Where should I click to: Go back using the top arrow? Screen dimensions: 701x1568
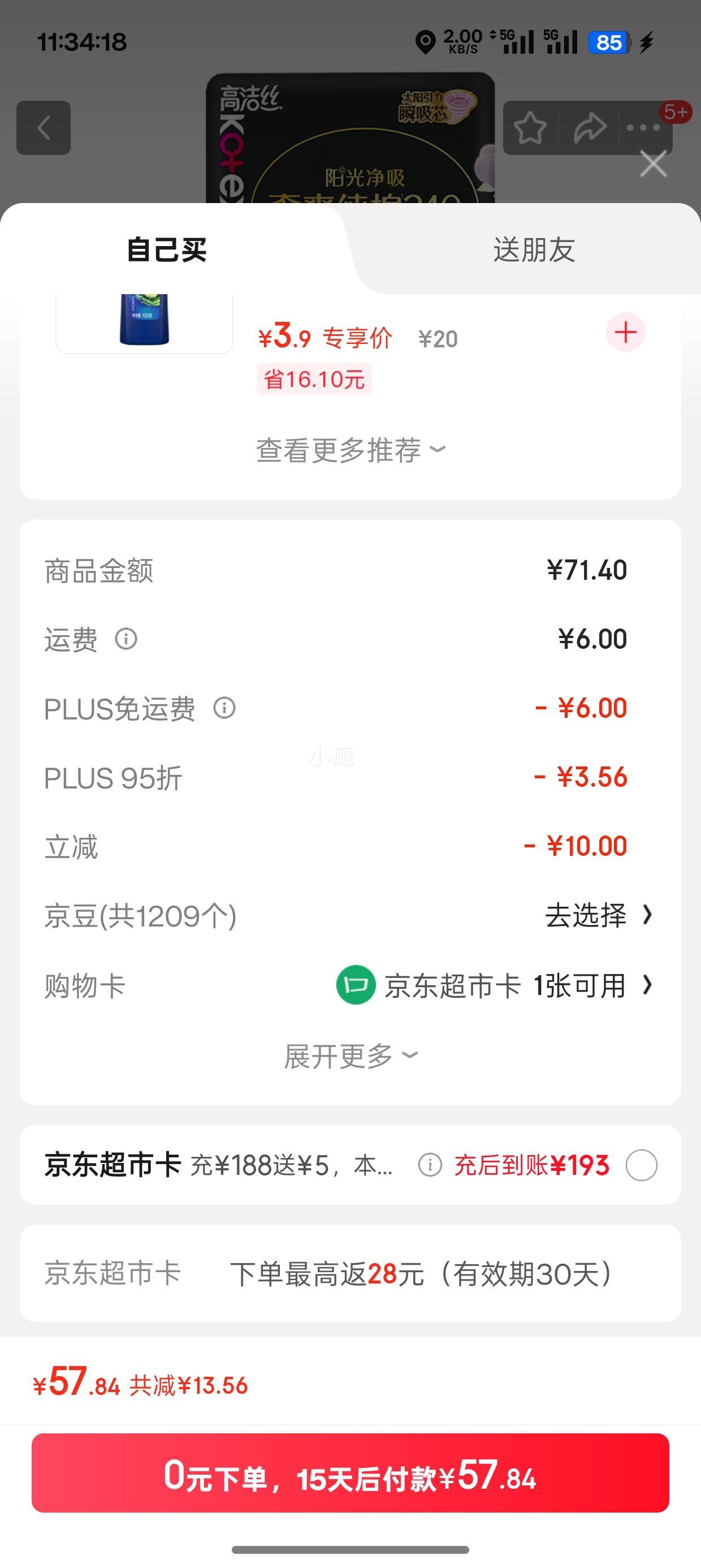tap(43, 128)
